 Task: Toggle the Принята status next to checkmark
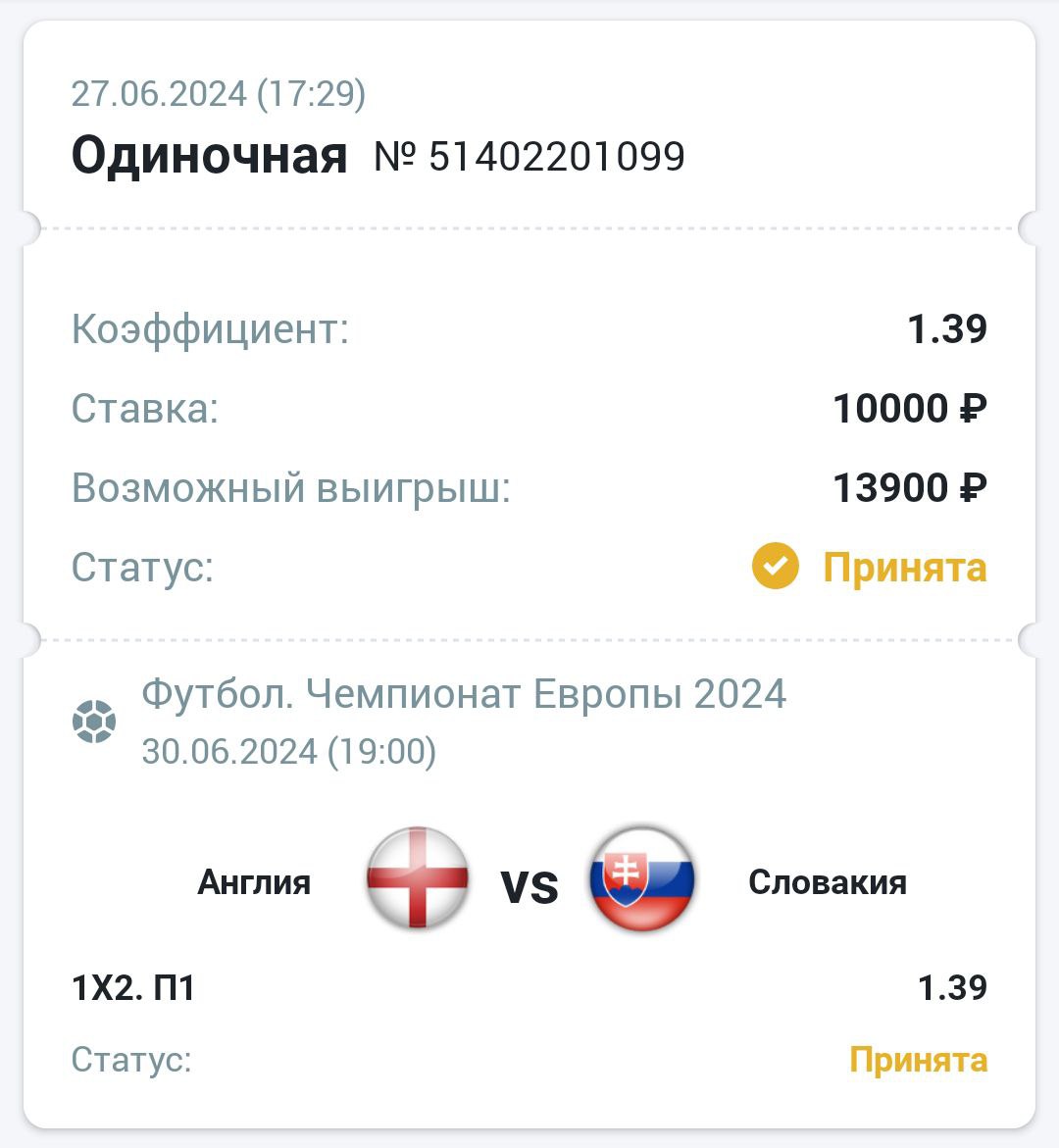(x=905, y=566)
